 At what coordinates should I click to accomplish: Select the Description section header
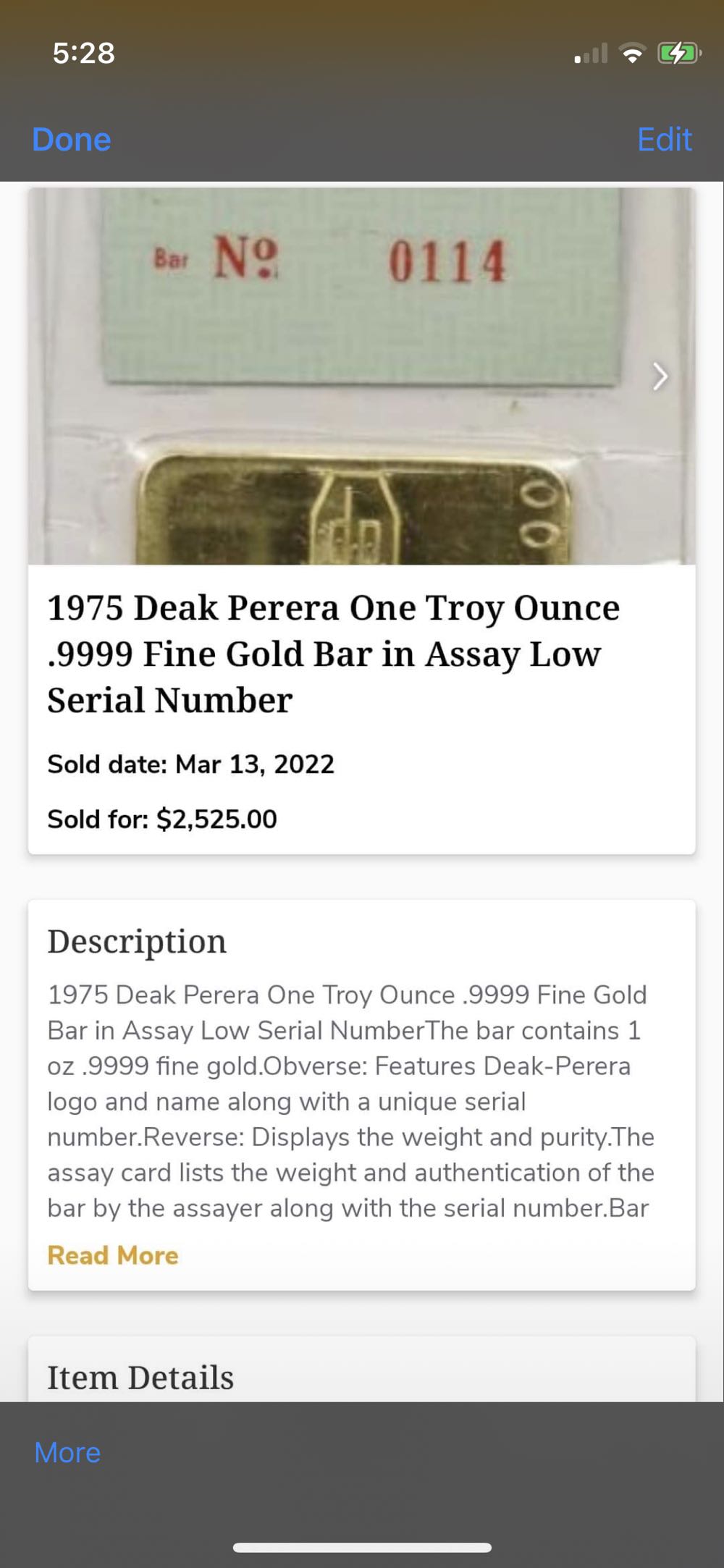click(x=137, y=940)
